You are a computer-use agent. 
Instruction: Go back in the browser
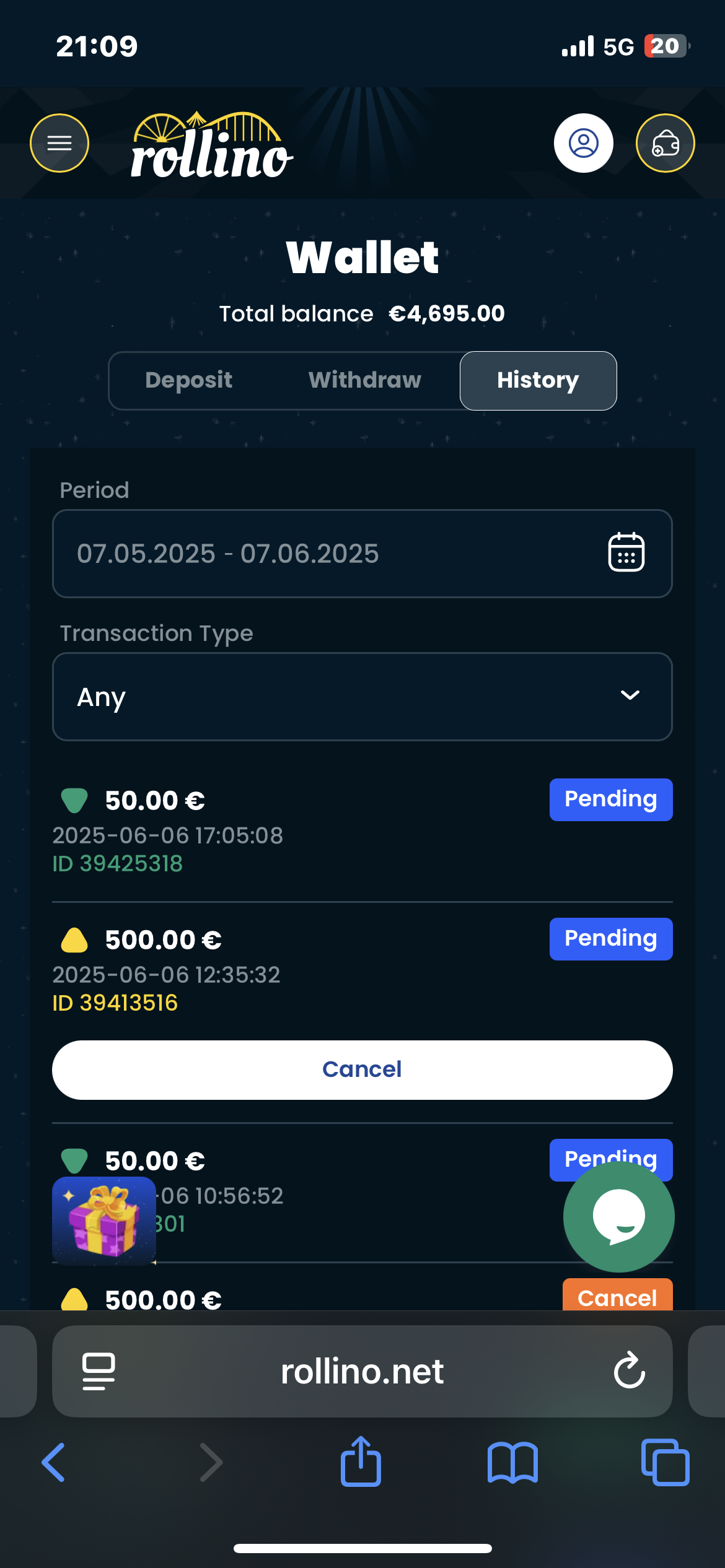53,1463
